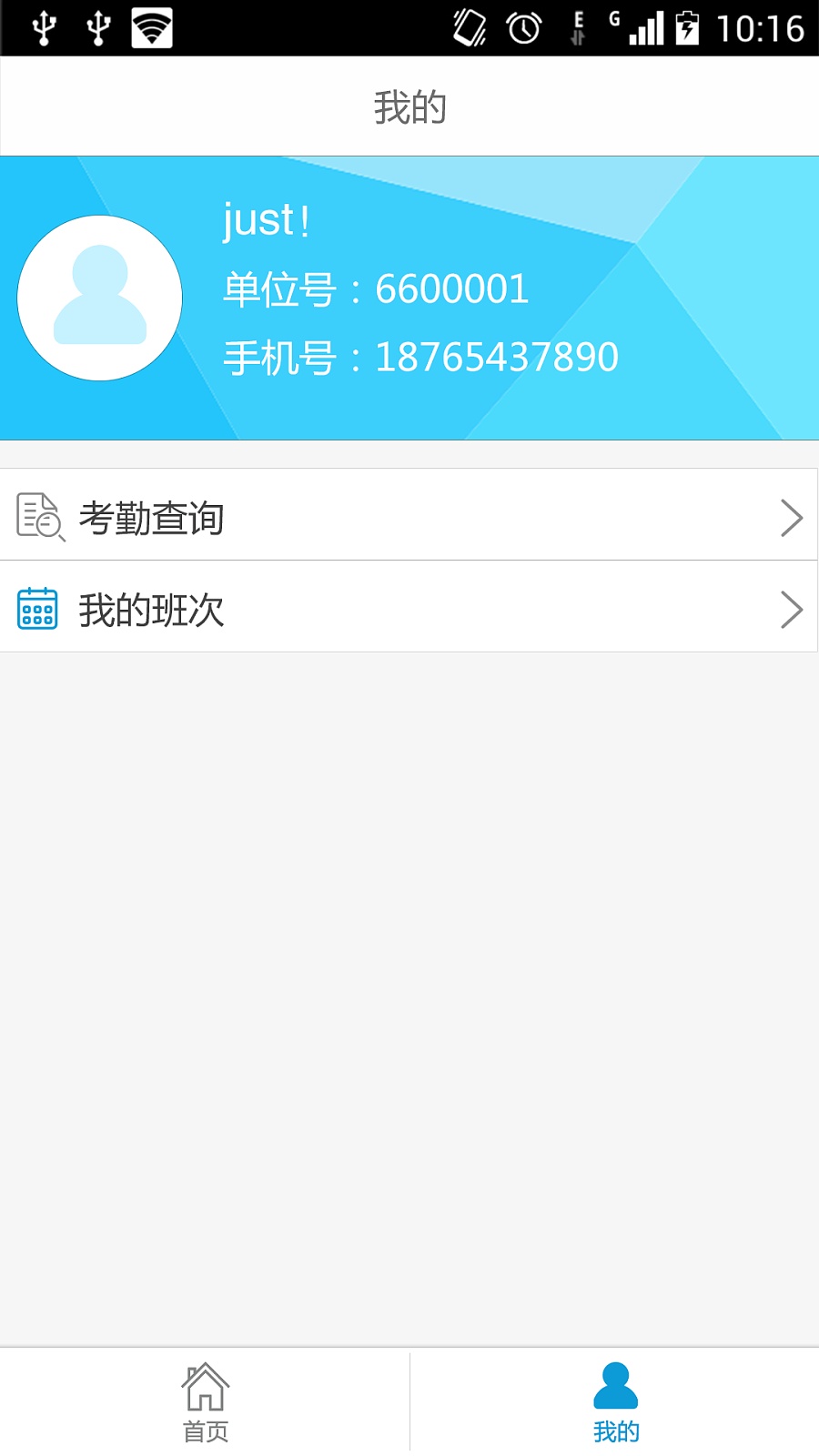Select the home icon above 首页
The image size is (819, 1456).
pyautogui.click(x=205, y=1386)
